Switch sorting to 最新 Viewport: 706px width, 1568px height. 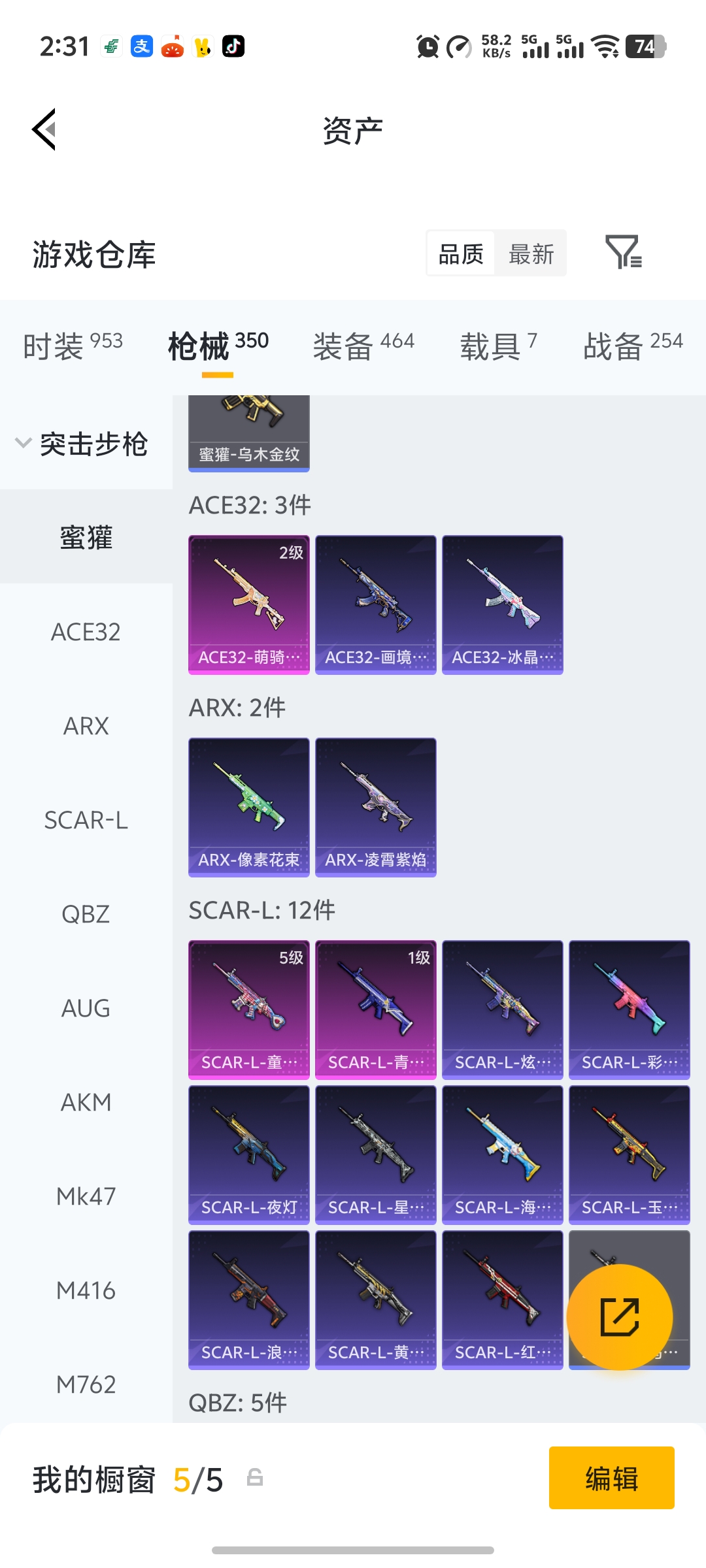(531, 253)
